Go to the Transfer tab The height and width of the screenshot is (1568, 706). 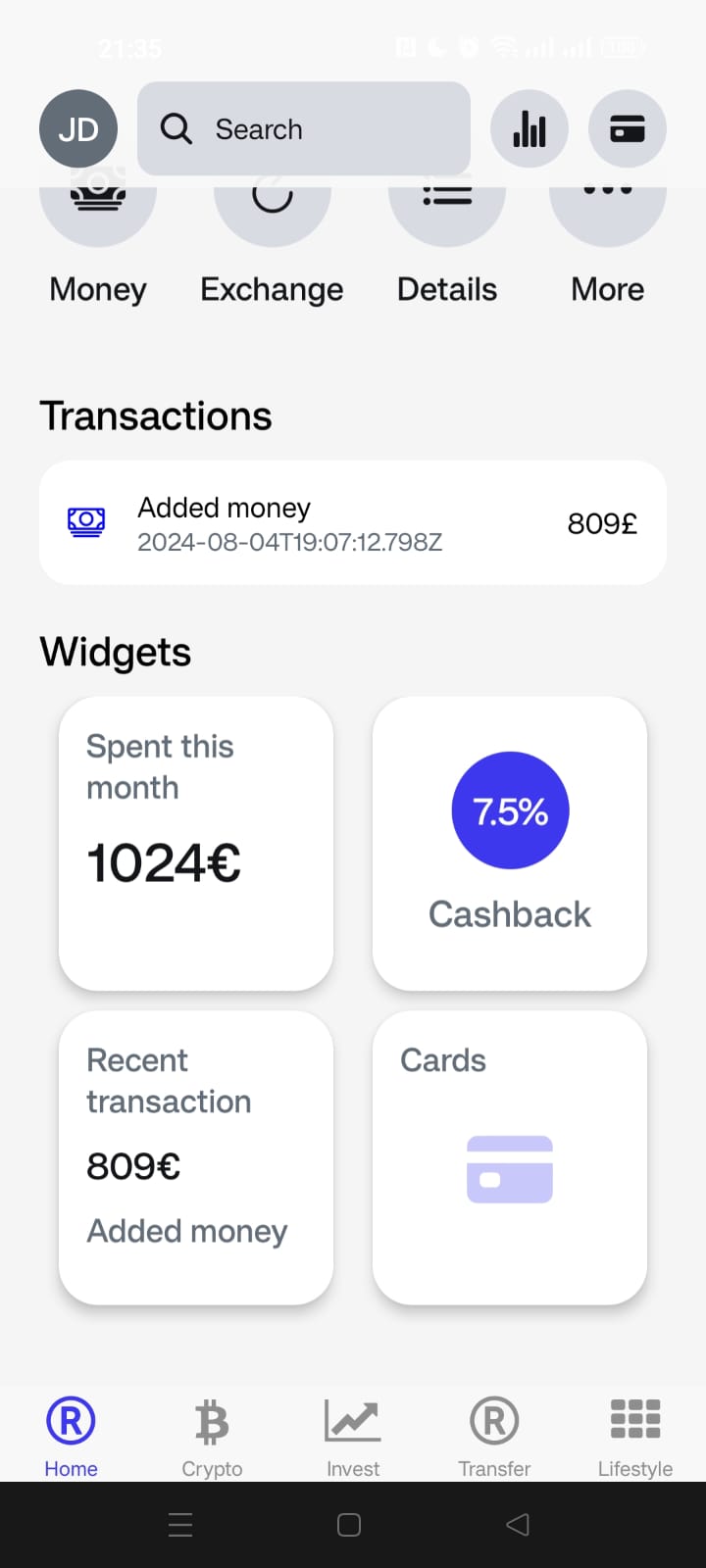494,1436
